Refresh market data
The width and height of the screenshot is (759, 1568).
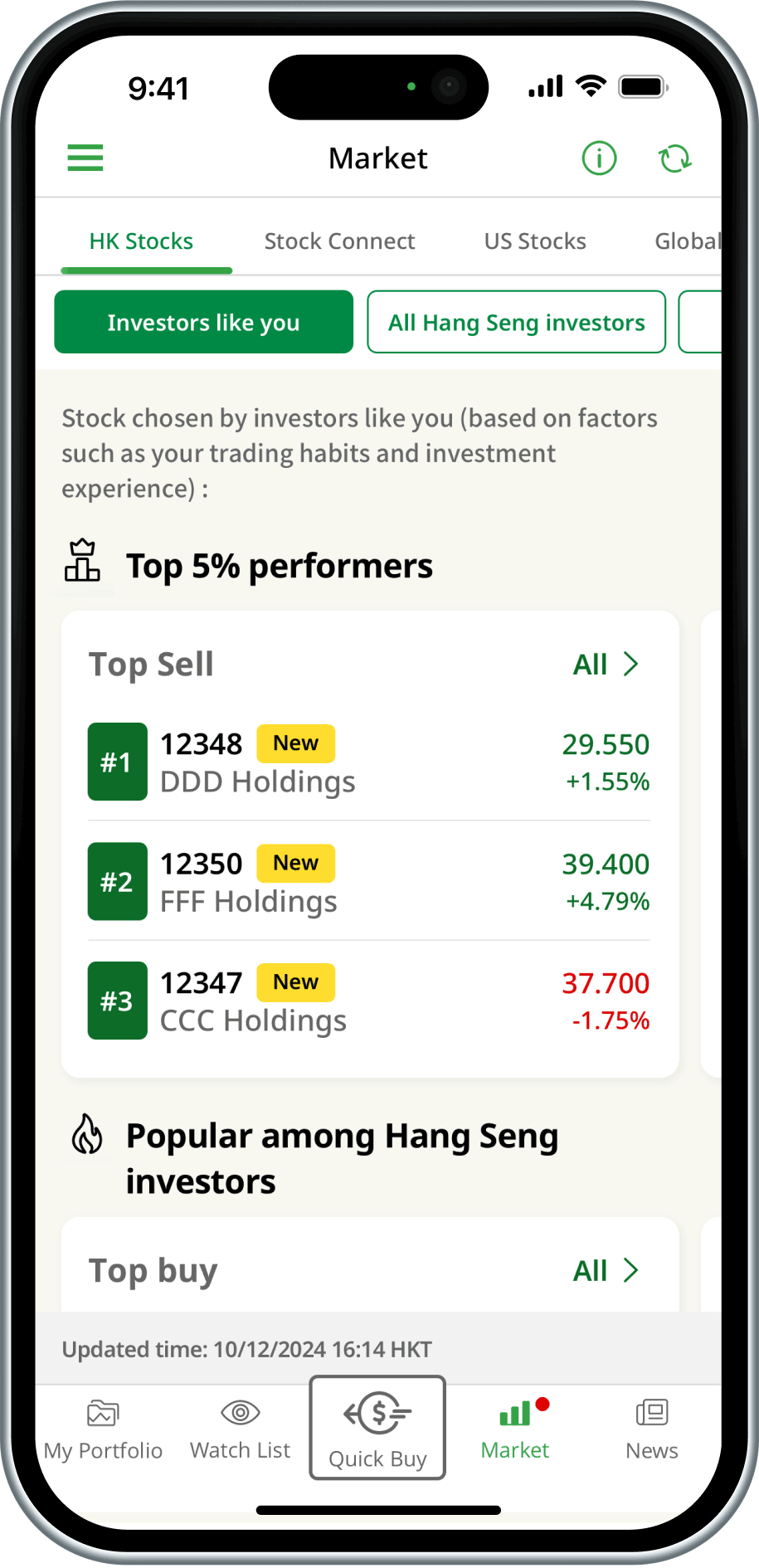674,158
